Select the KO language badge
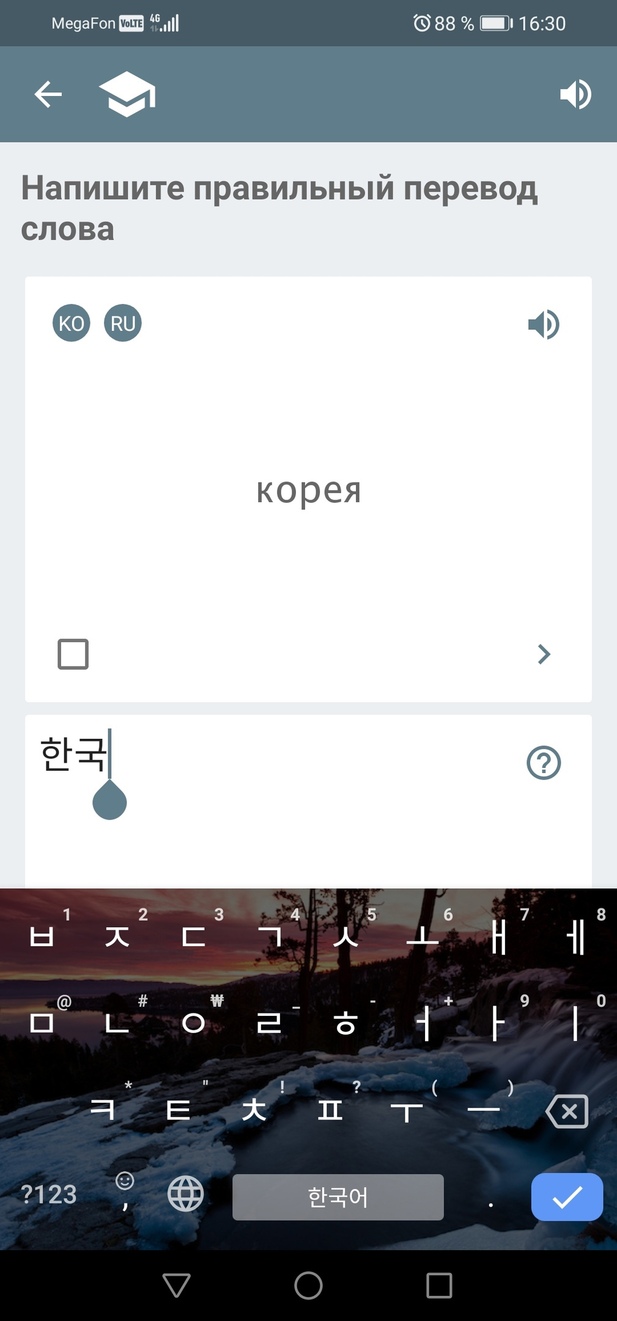 (x=71, y=324)
